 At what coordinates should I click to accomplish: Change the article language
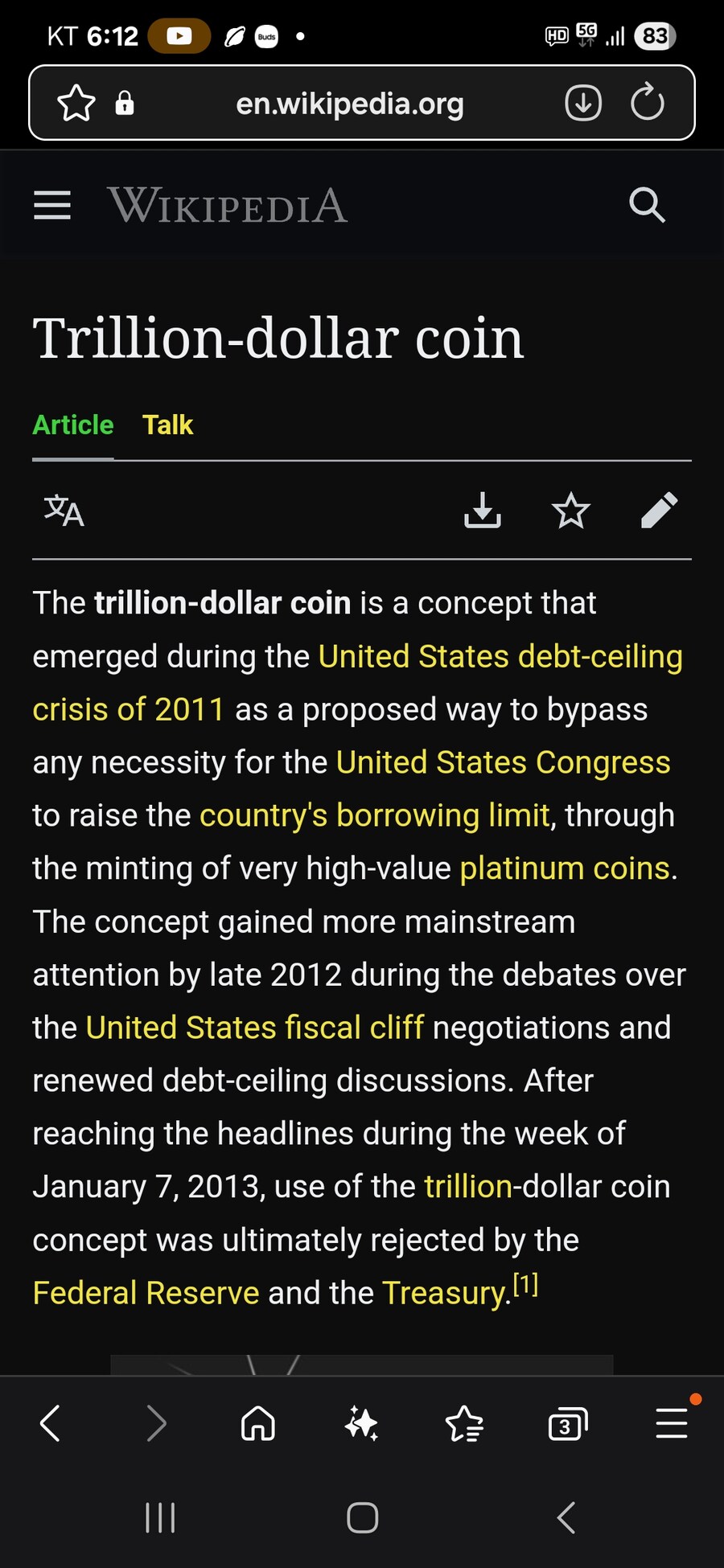click(x=64, y=511)
